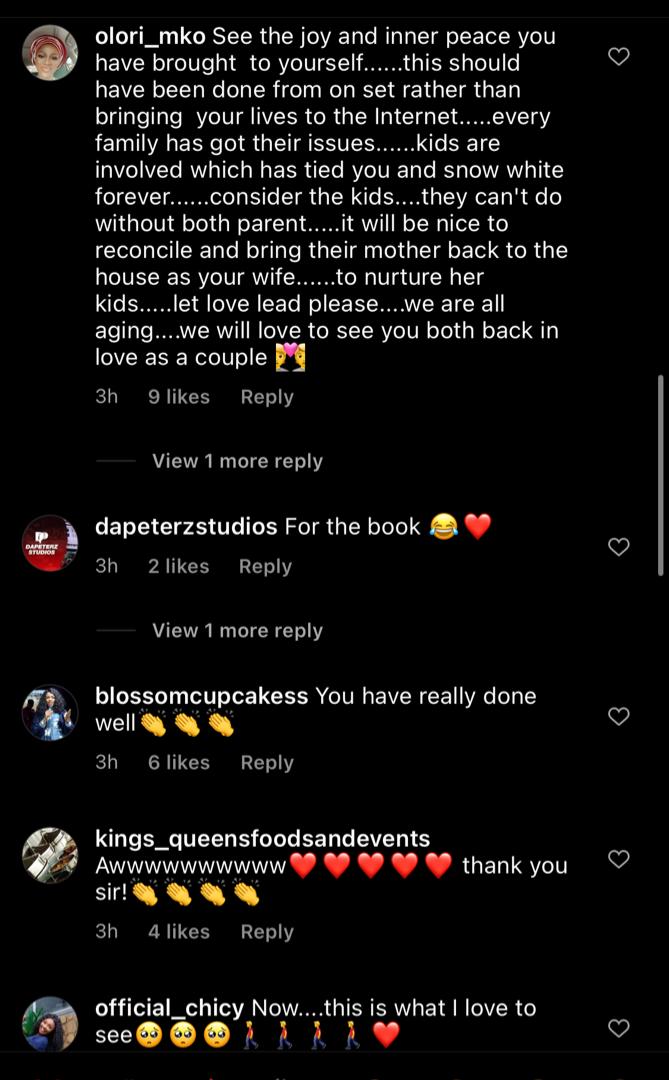Reply to olori_mko's comment
Screen dimensions: 669x1080
(x=267, y=397)
